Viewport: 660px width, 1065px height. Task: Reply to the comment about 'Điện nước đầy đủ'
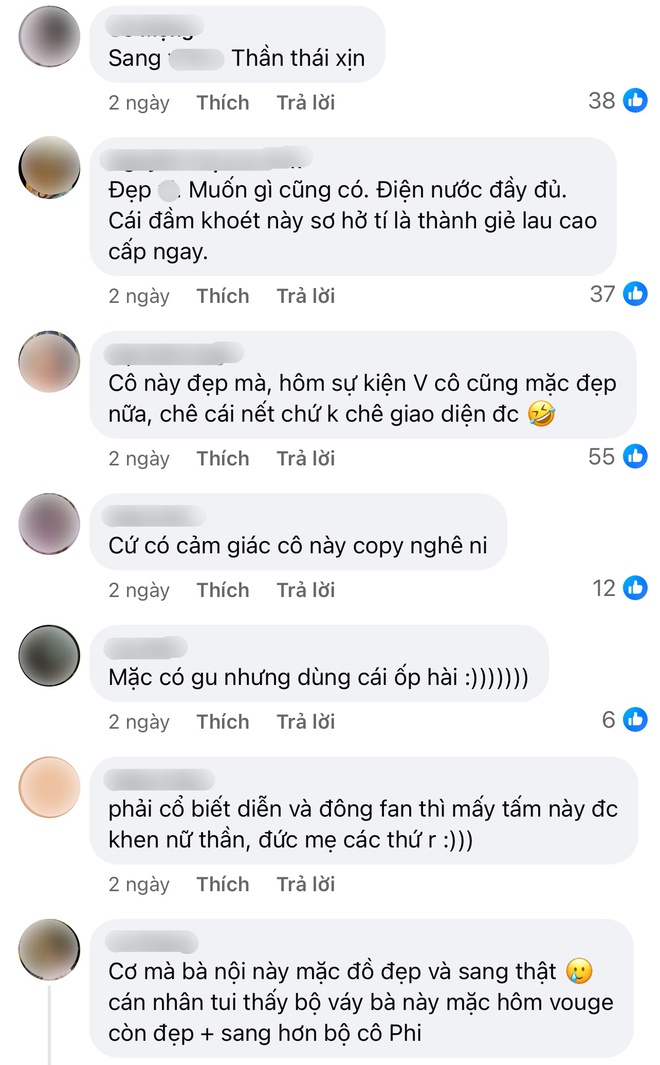click(305, 296)
